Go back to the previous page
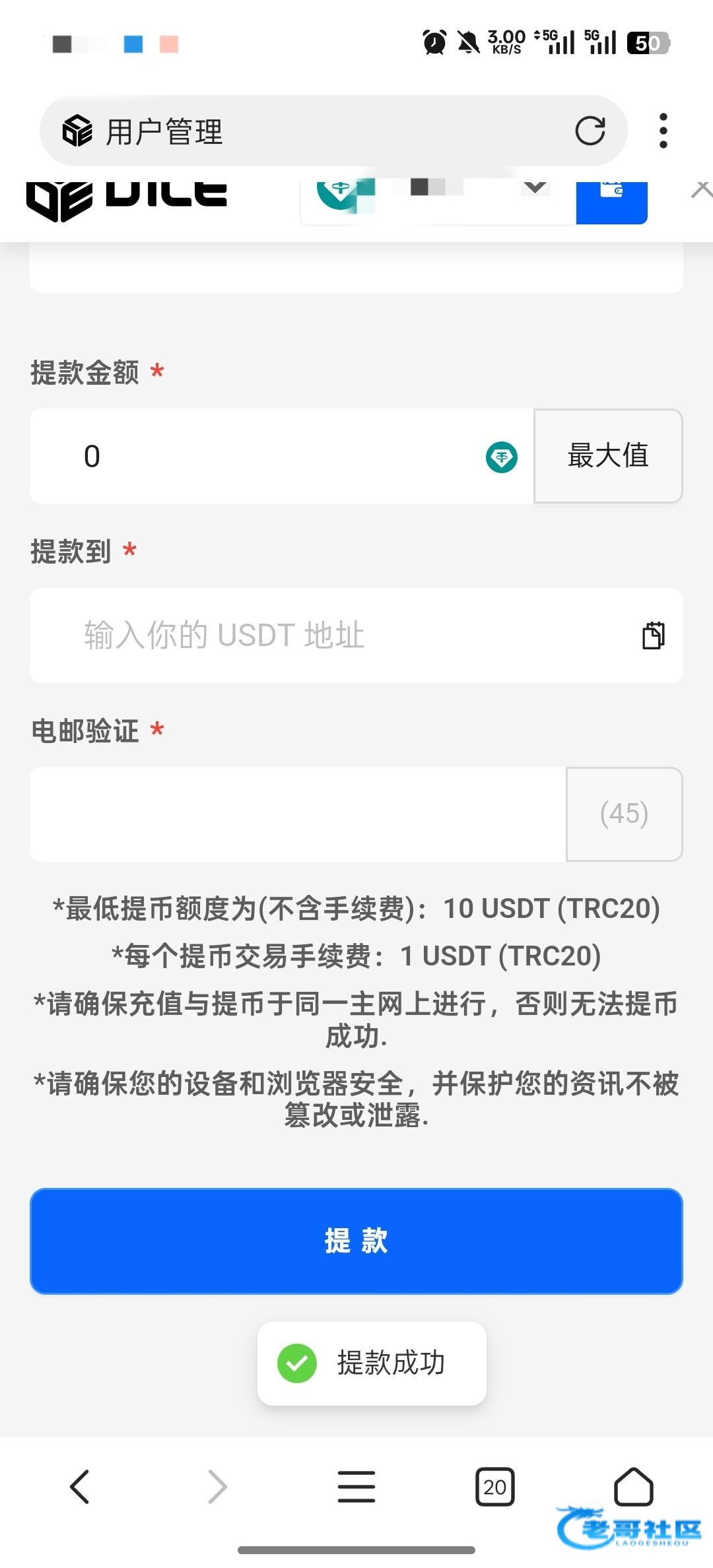The width and height of the screenshot is (713, 1568). coord(80,1487)
